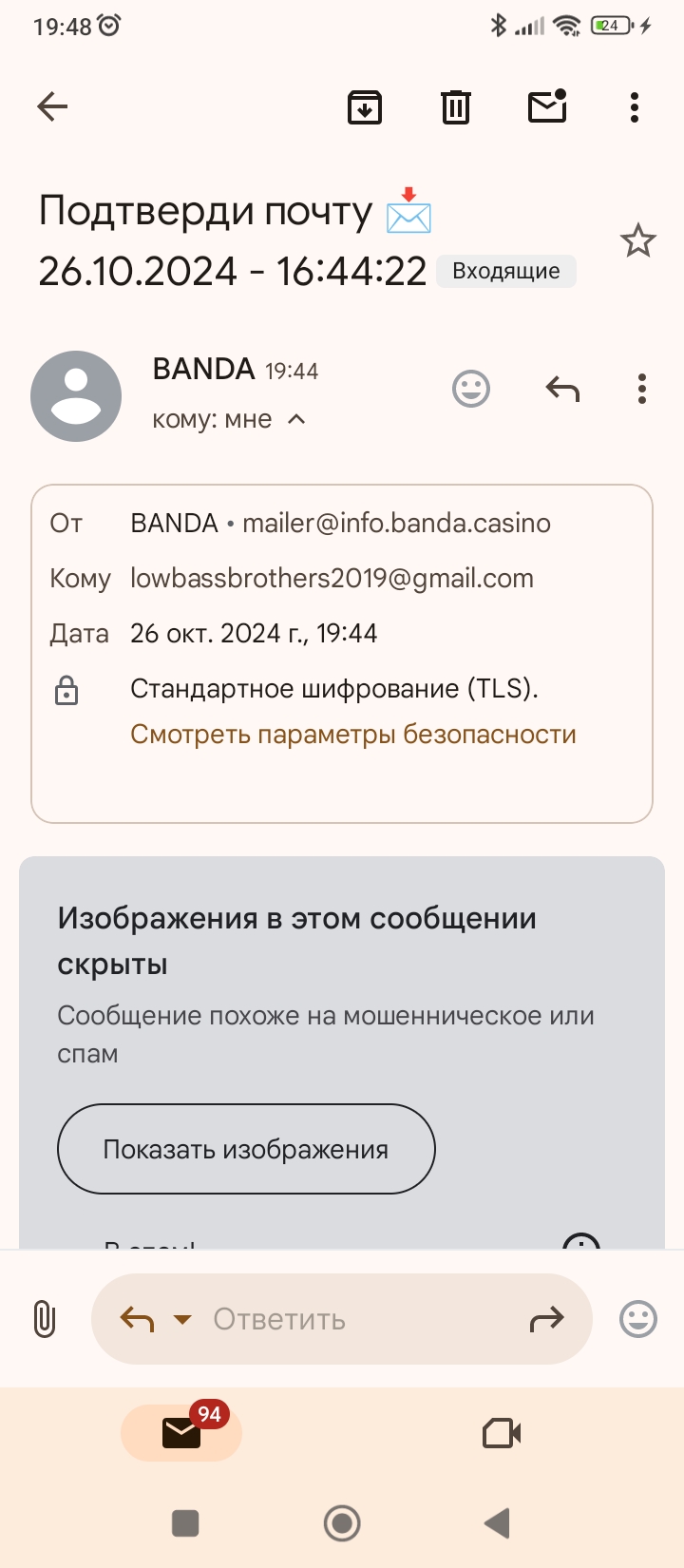684x1568 pixels.
Task: Tap the Ответить reply field
Action: tap(342, 1319)
